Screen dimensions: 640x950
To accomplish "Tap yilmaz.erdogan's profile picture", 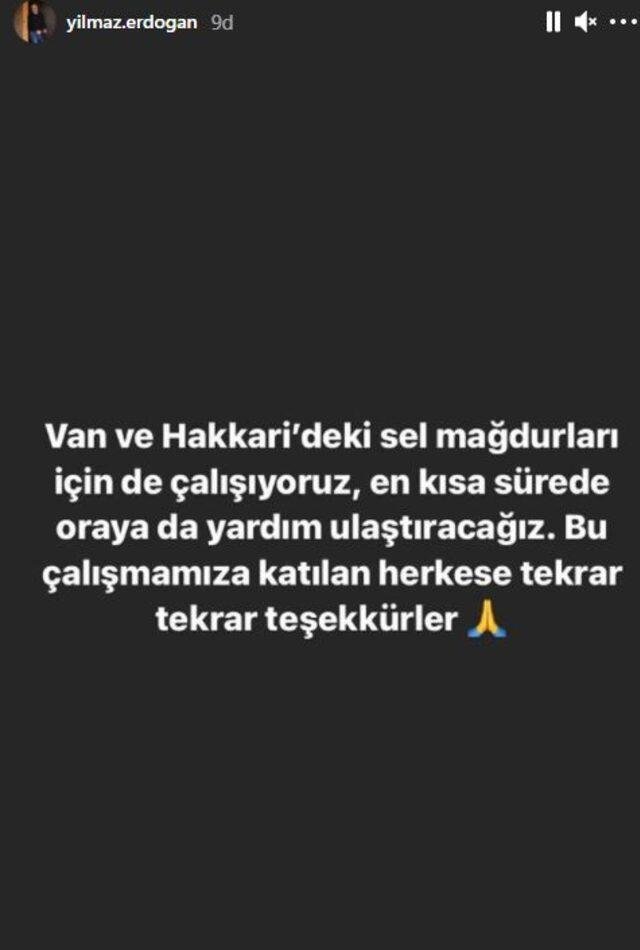I will pos(33,21).
